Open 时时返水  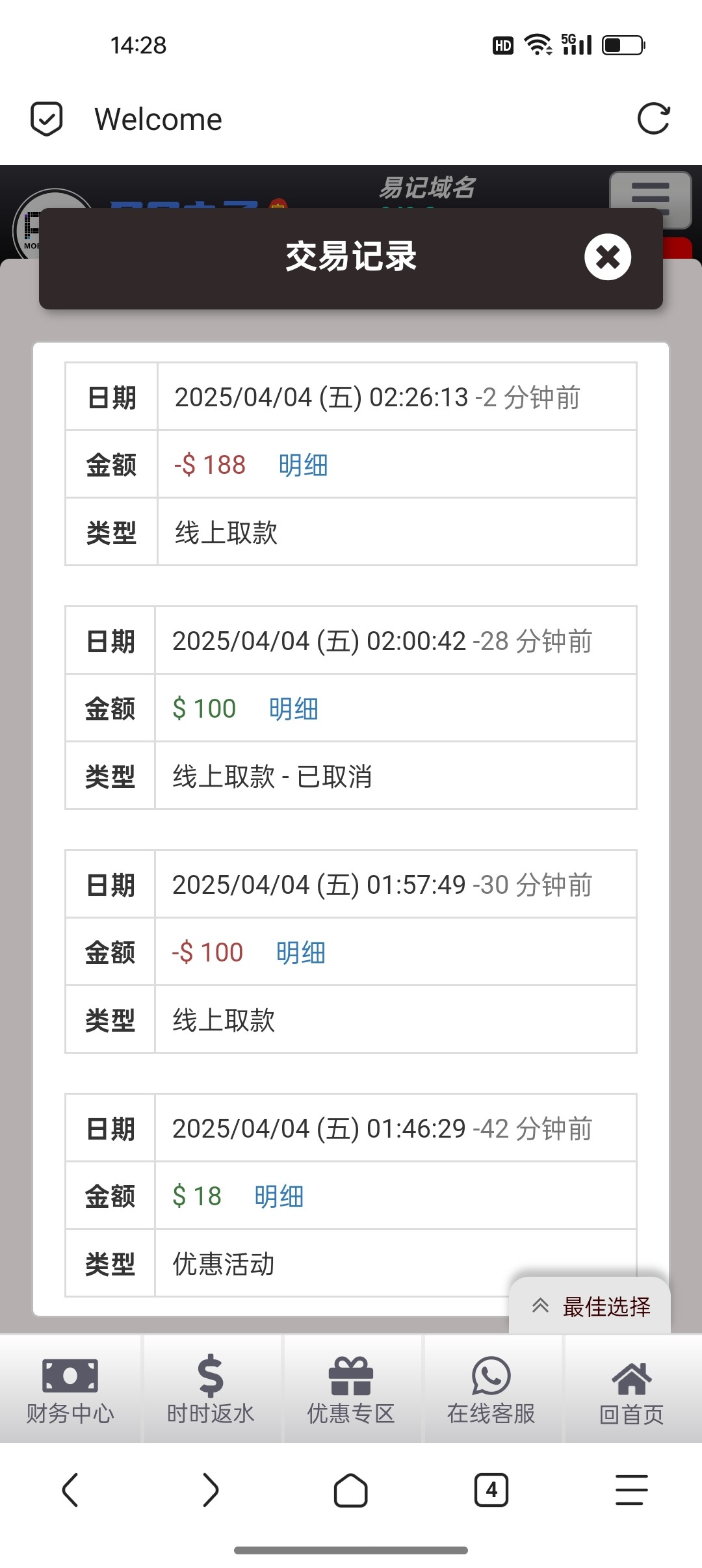(211, 1390)
